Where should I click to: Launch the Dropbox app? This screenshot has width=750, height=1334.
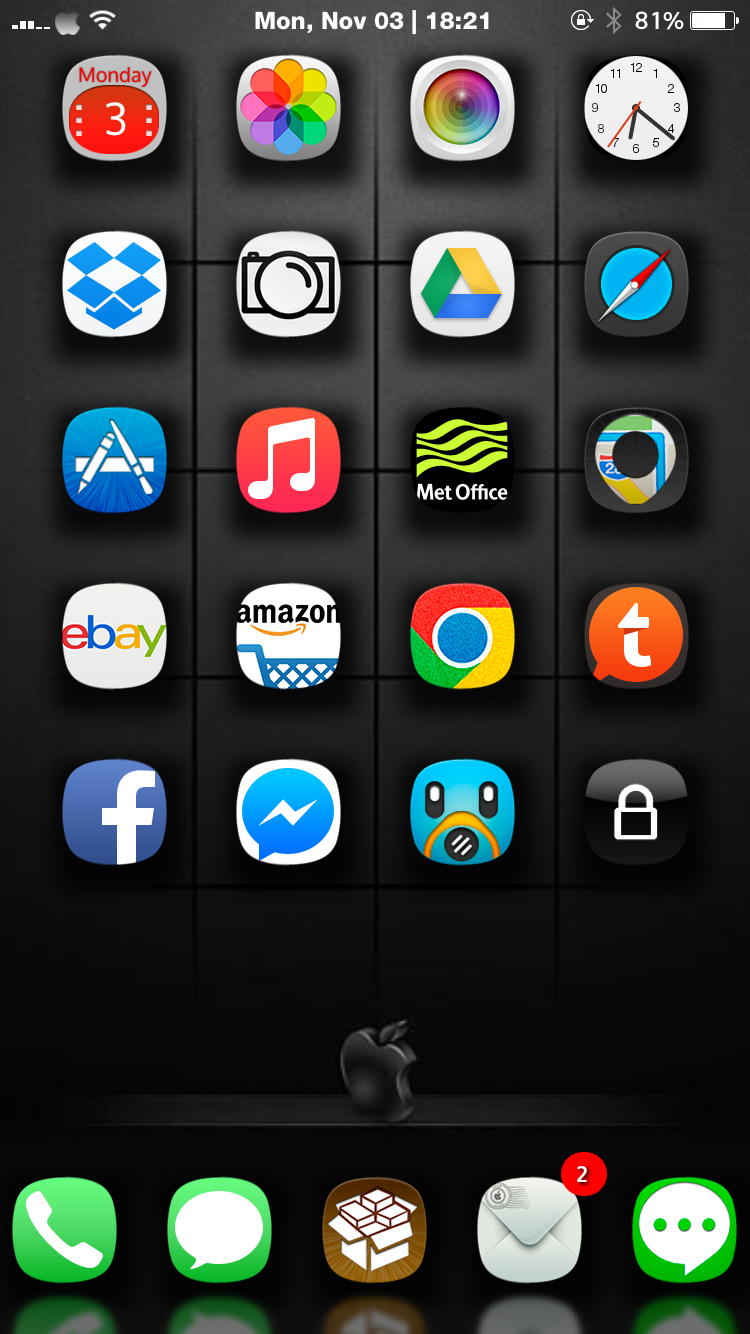115,284
